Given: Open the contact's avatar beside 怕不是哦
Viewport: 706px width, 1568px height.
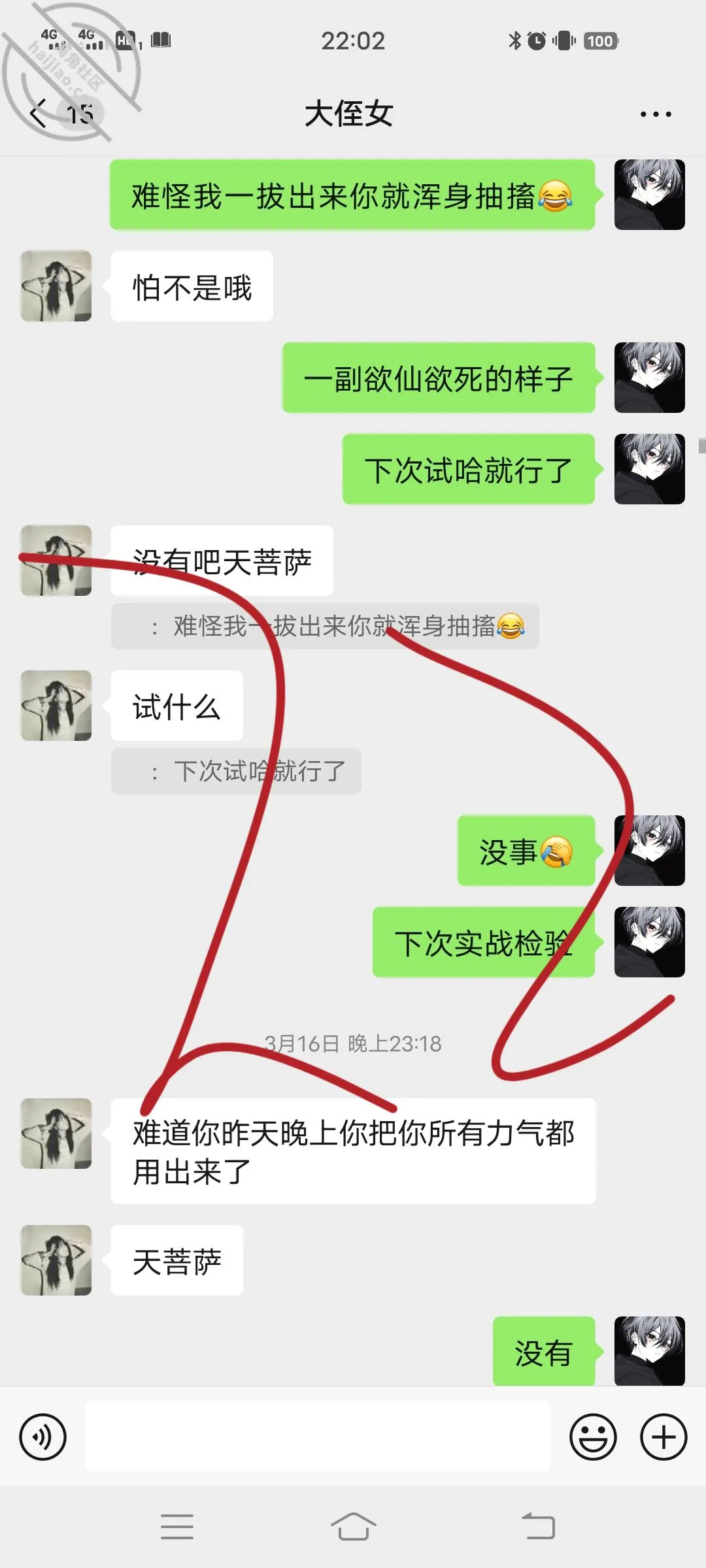Looking at the screenshot, I should click(x=56, y=286).
